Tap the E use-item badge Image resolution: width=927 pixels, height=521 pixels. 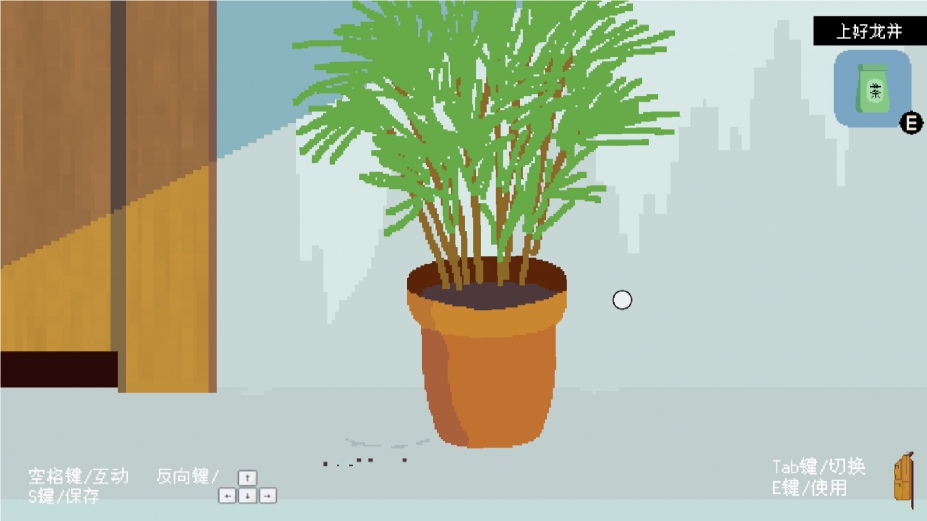pyautogui.click(x=910, y=123)
